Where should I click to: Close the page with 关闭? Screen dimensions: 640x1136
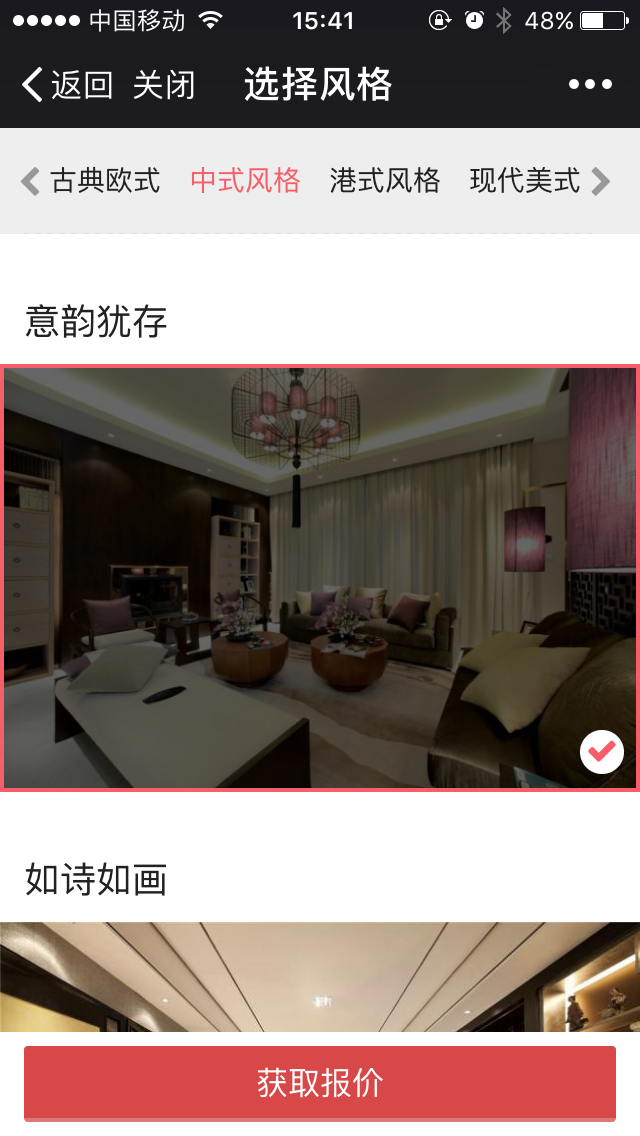pyautogui.click(x=163, y=85)
